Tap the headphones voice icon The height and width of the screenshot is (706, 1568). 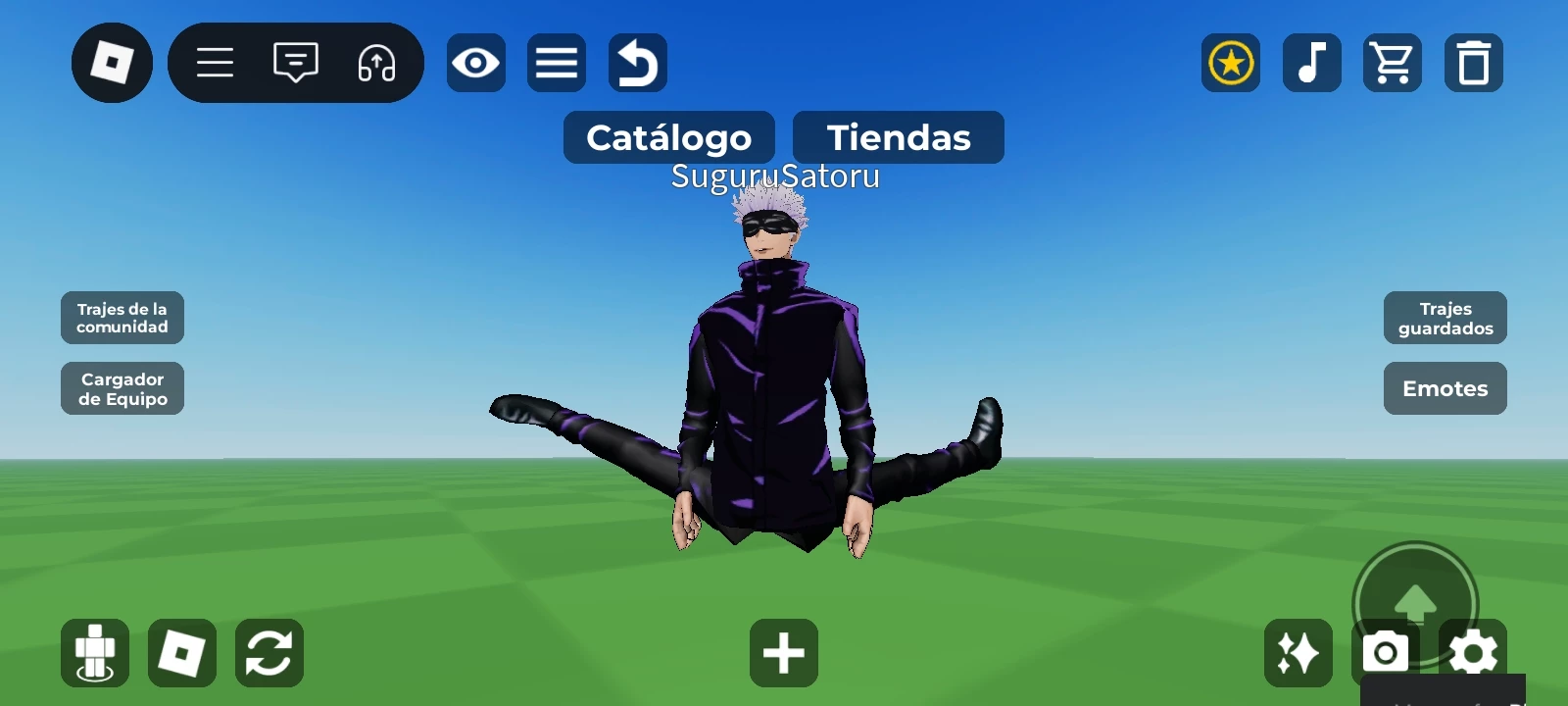tap(376, 64)
